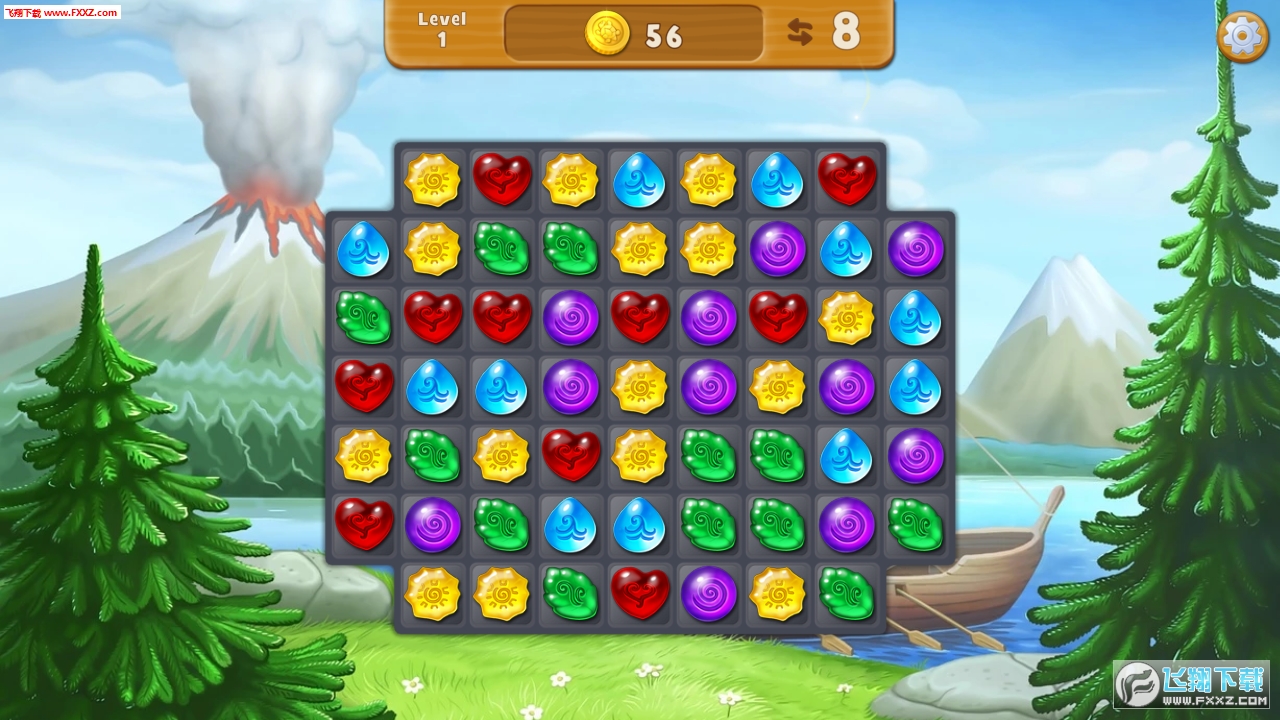The width and height of the screenshot is (1280, 720).
Task: Tap the only green leaf gem in the third row
Action: pos(364,318)
